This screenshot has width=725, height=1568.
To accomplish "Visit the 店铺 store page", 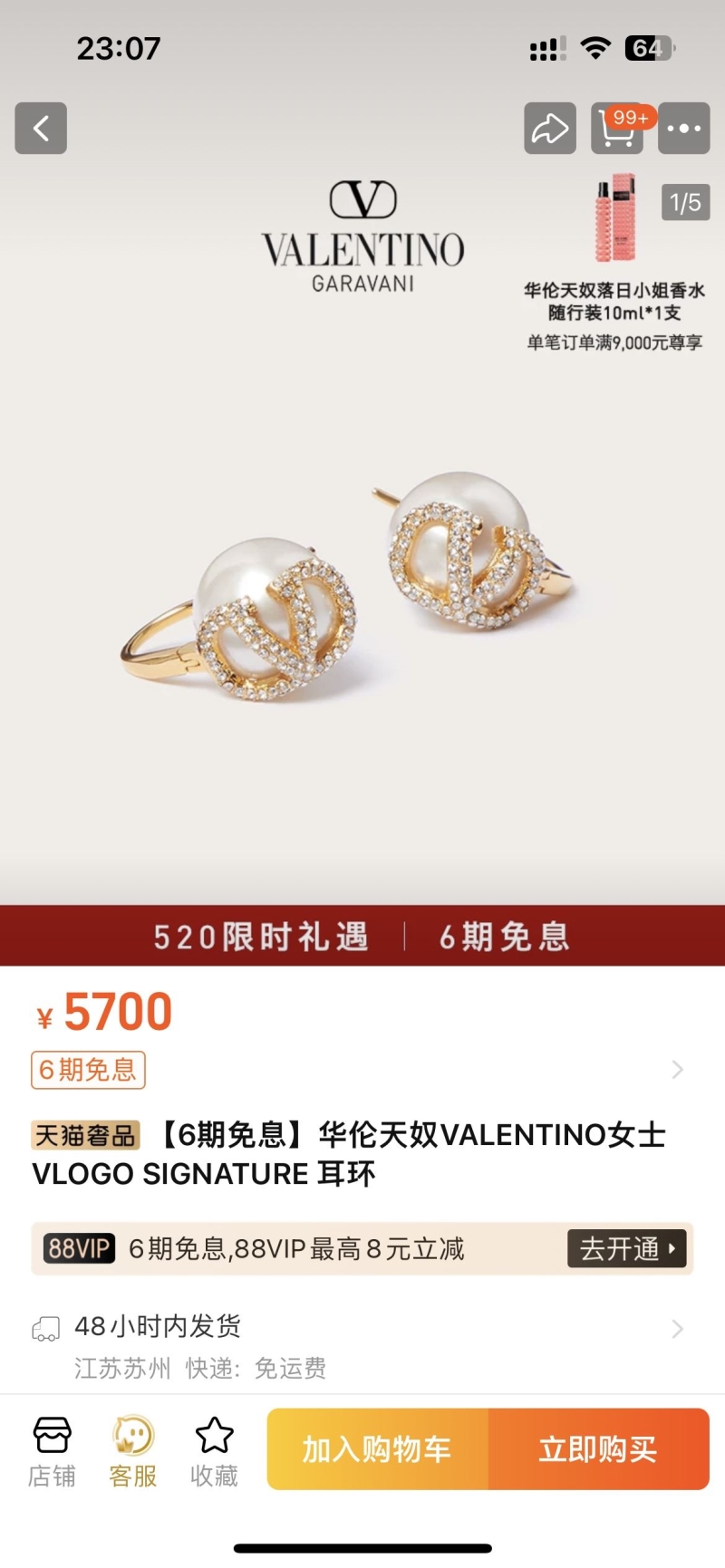I will point(52,1452).
